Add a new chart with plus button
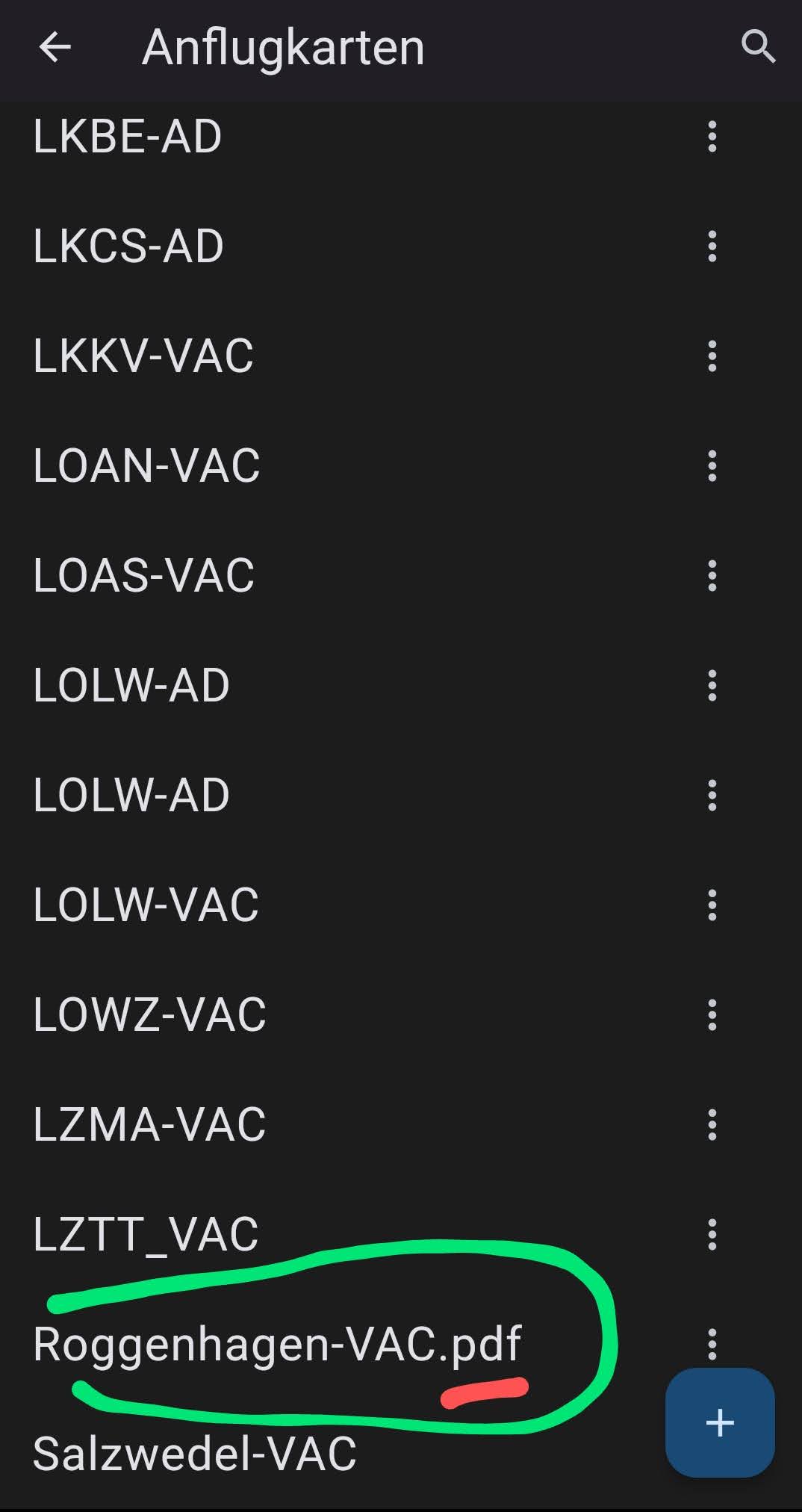 719,1422
